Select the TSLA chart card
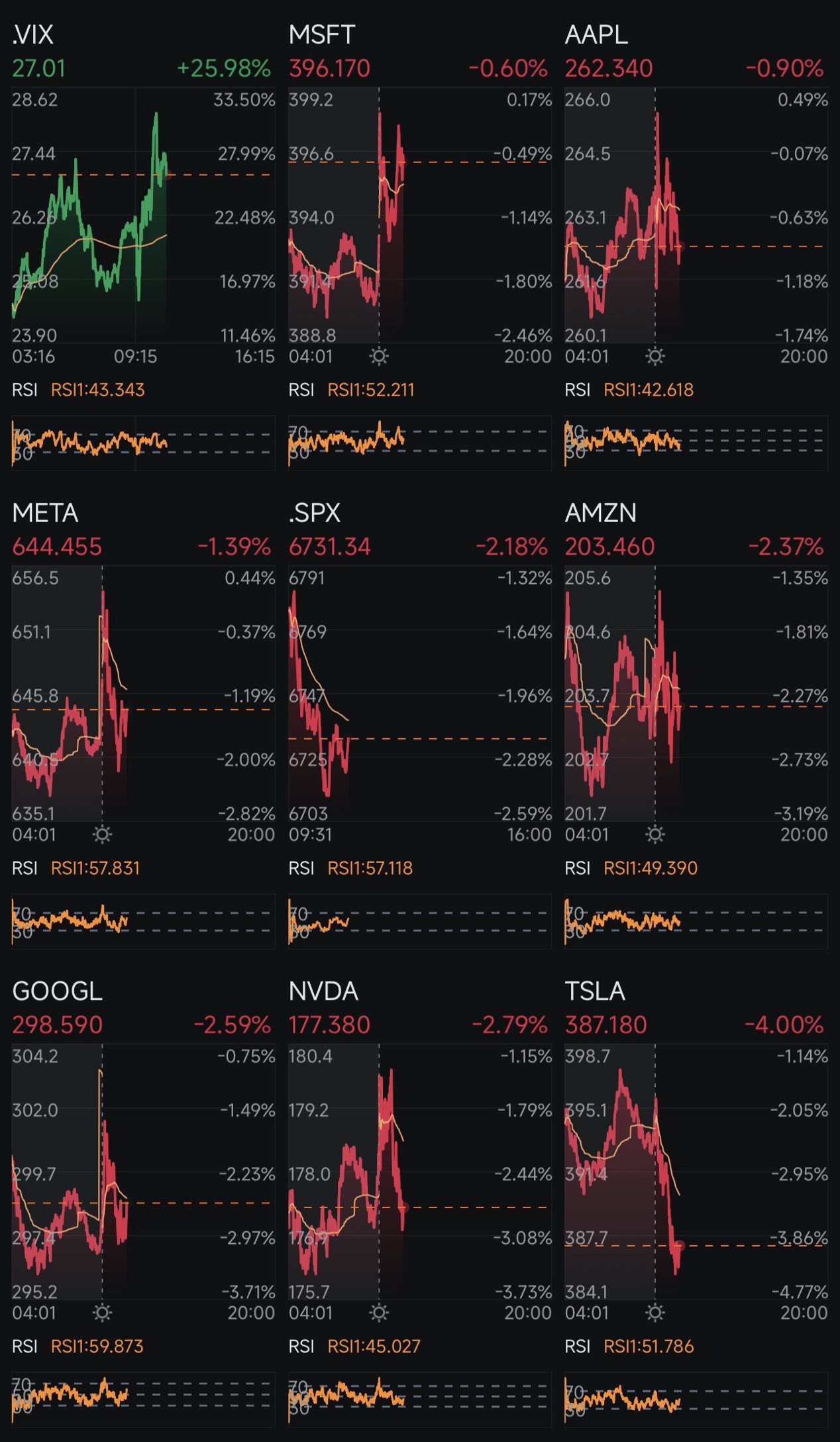This screenshot has height=1442, width=840. point(696,1203)
